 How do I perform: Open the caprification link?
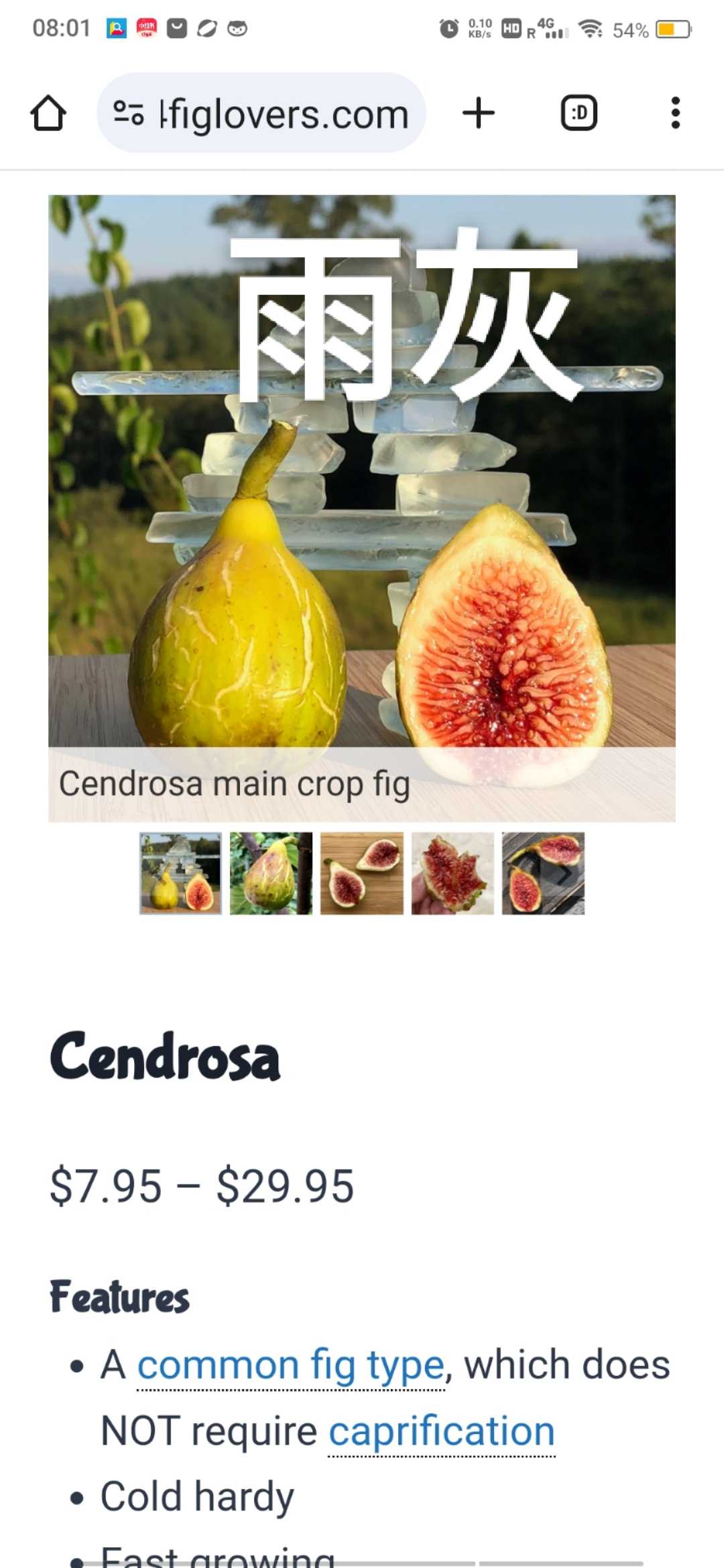[x=442, y=1431]
